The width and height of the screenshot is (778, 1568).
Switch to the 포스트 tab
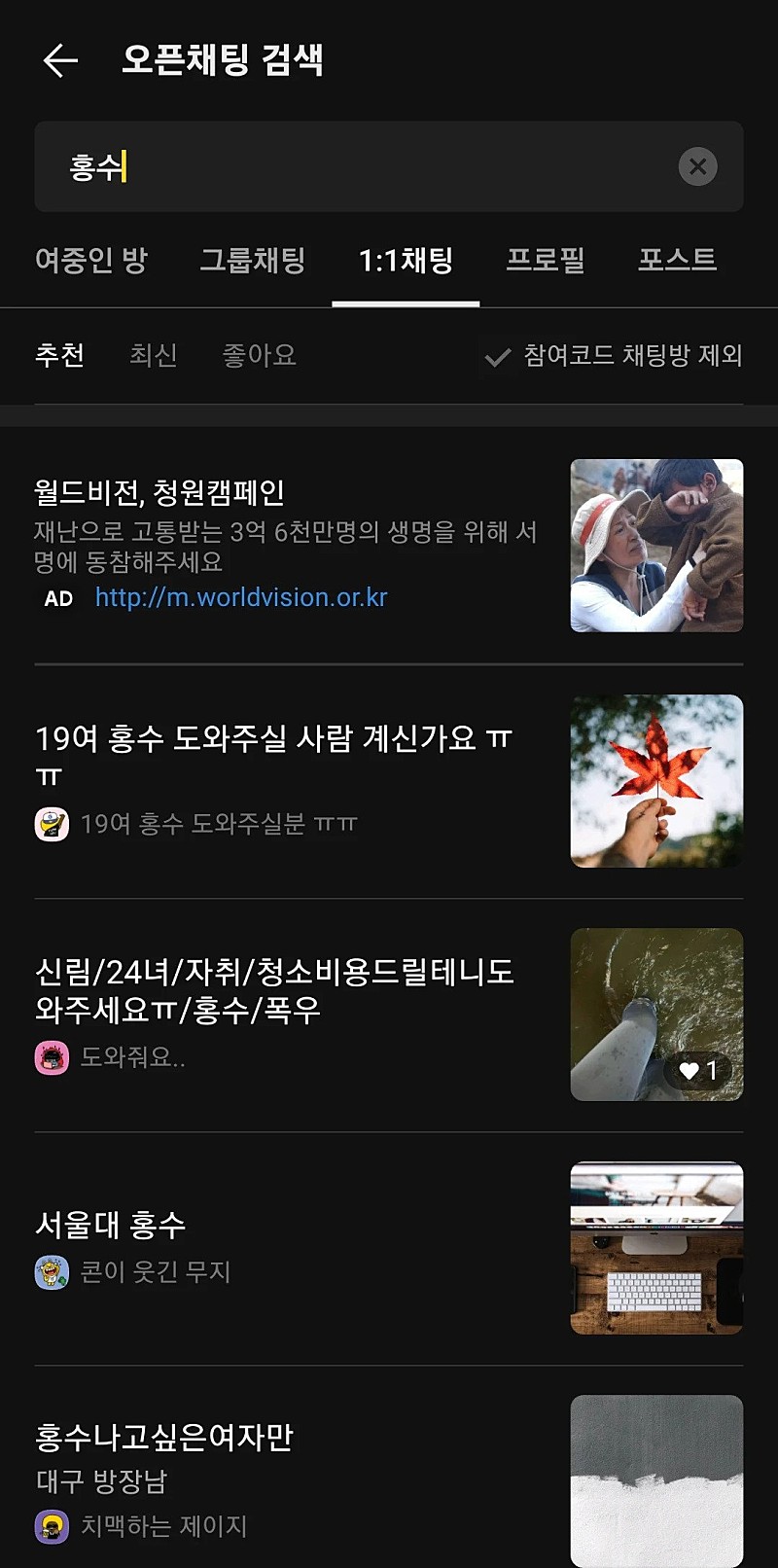pos(678,261)
